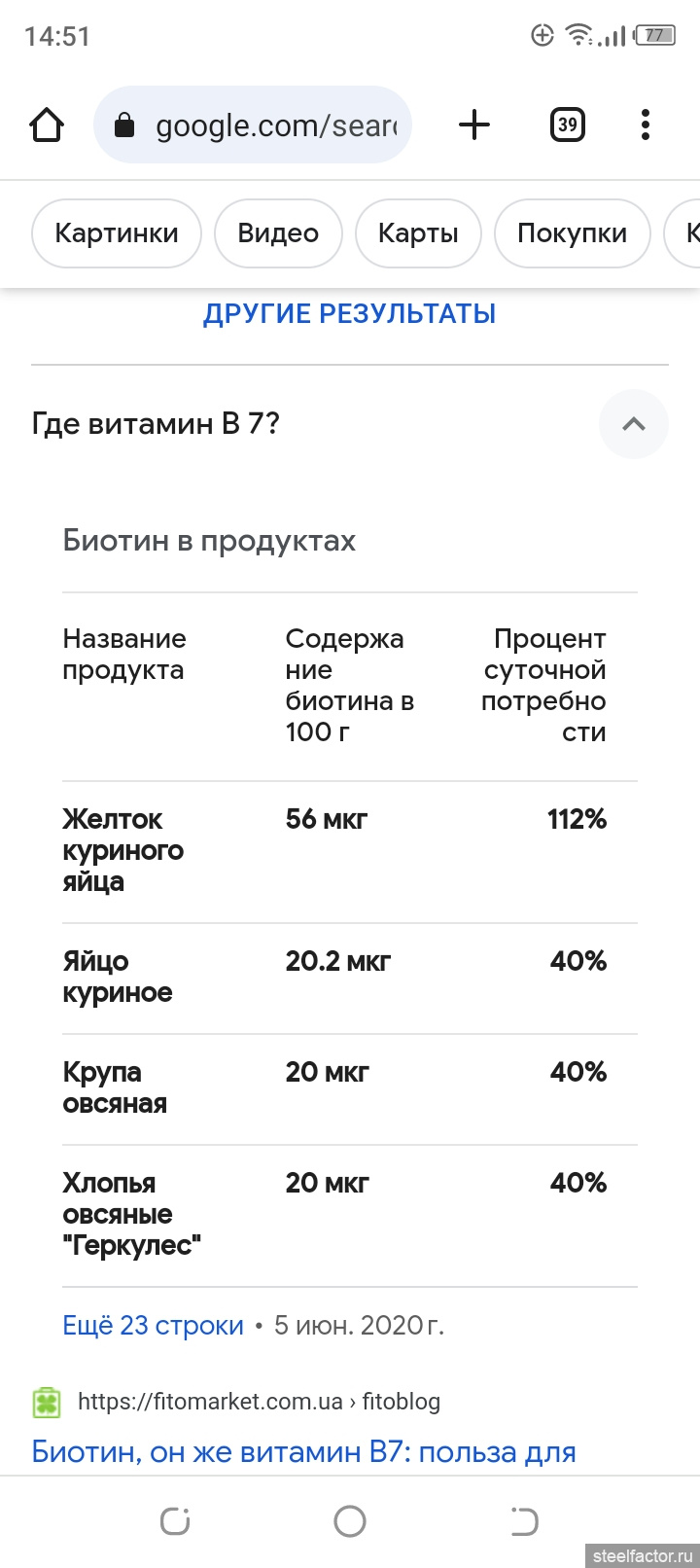Go to the browser home page
Screen dimensions: 700x1568
tap(47, 125)
